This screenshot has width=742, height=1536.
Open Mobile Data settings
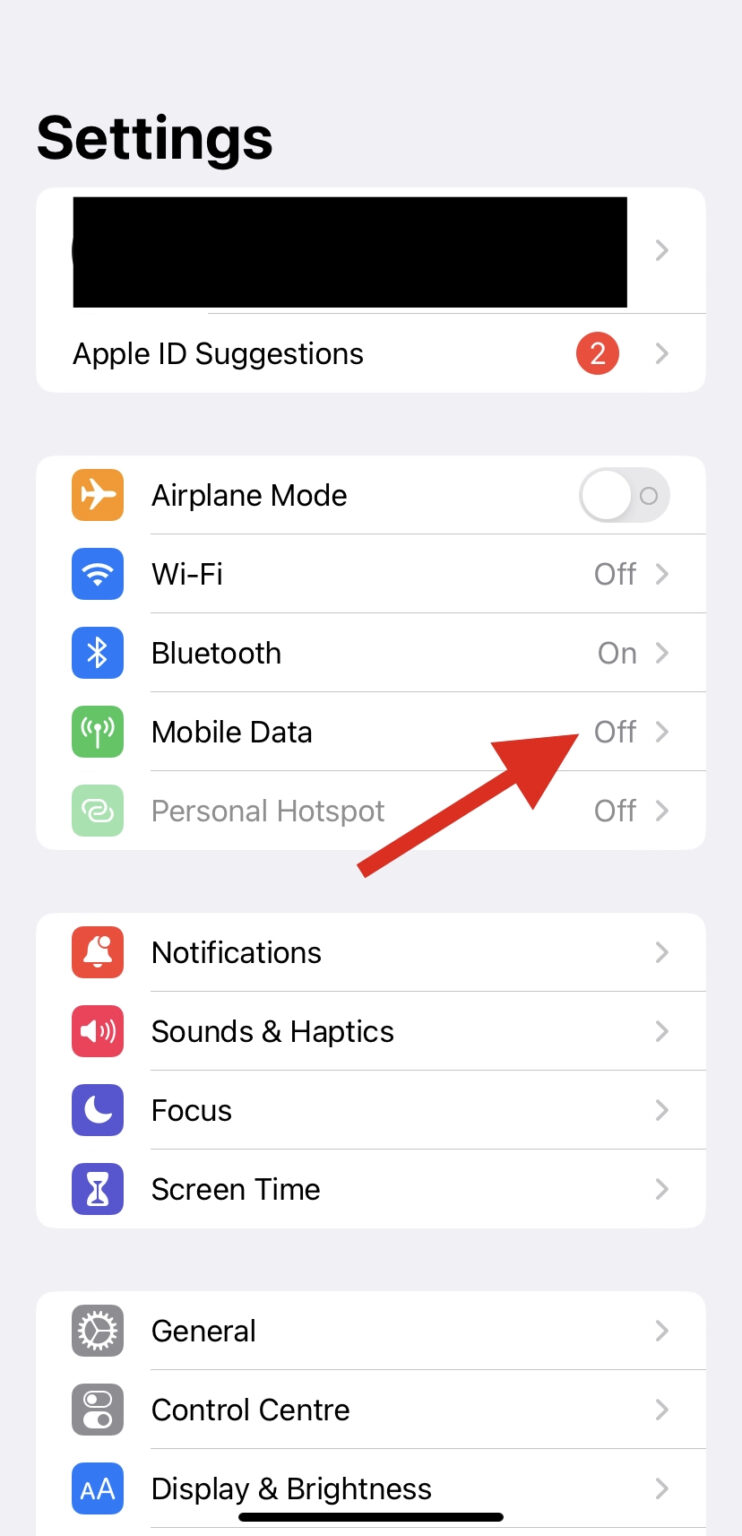(x=371, y=732)
